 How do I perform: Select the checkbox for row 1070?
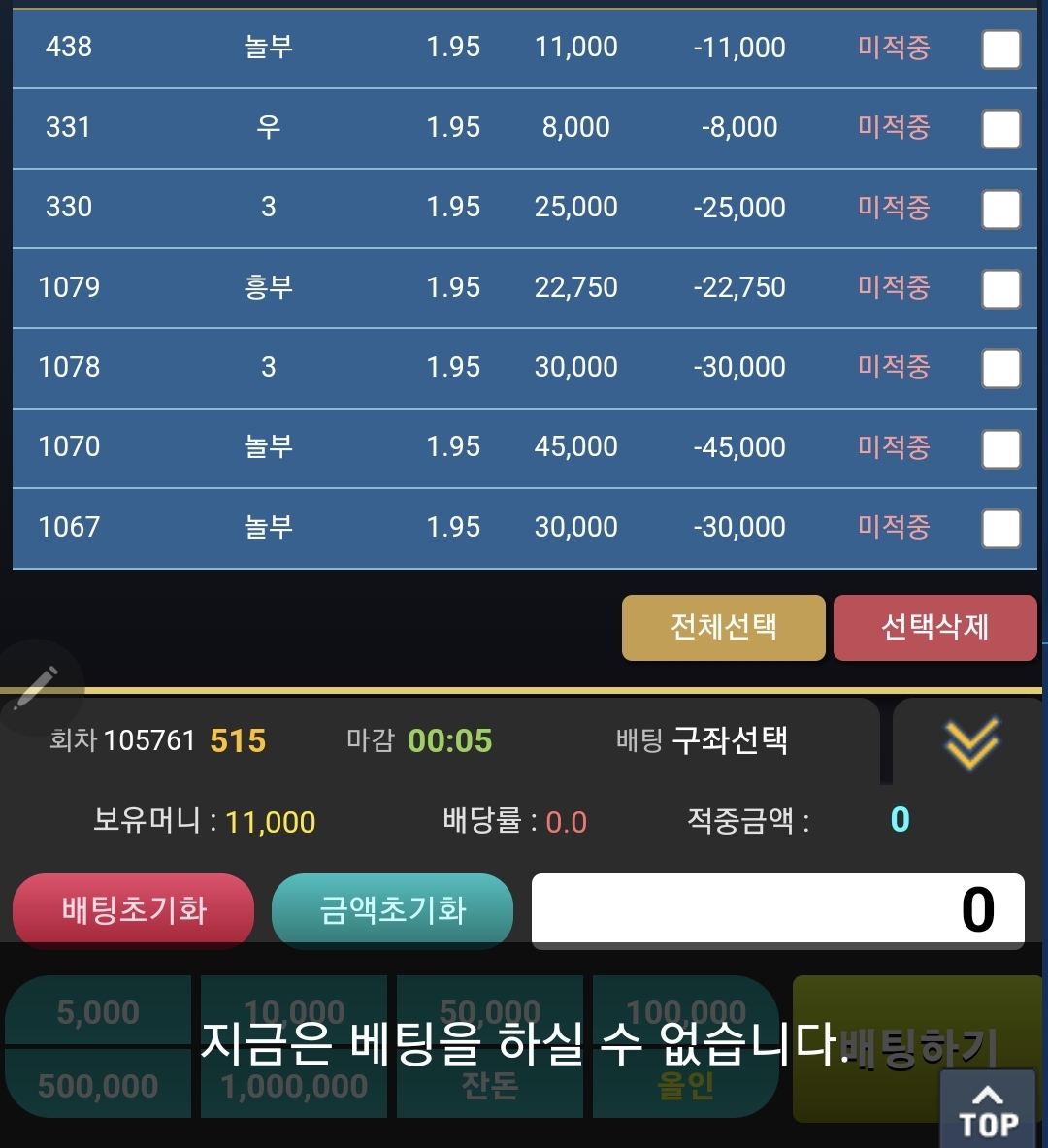[1000, 449]
